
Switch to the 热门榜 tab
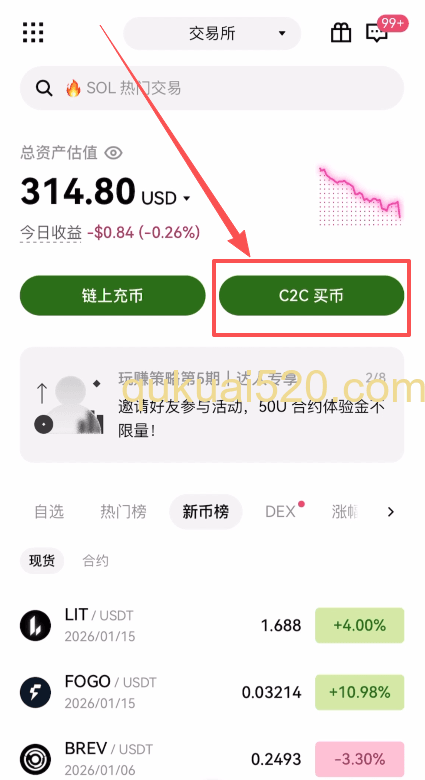pos(123,511)
